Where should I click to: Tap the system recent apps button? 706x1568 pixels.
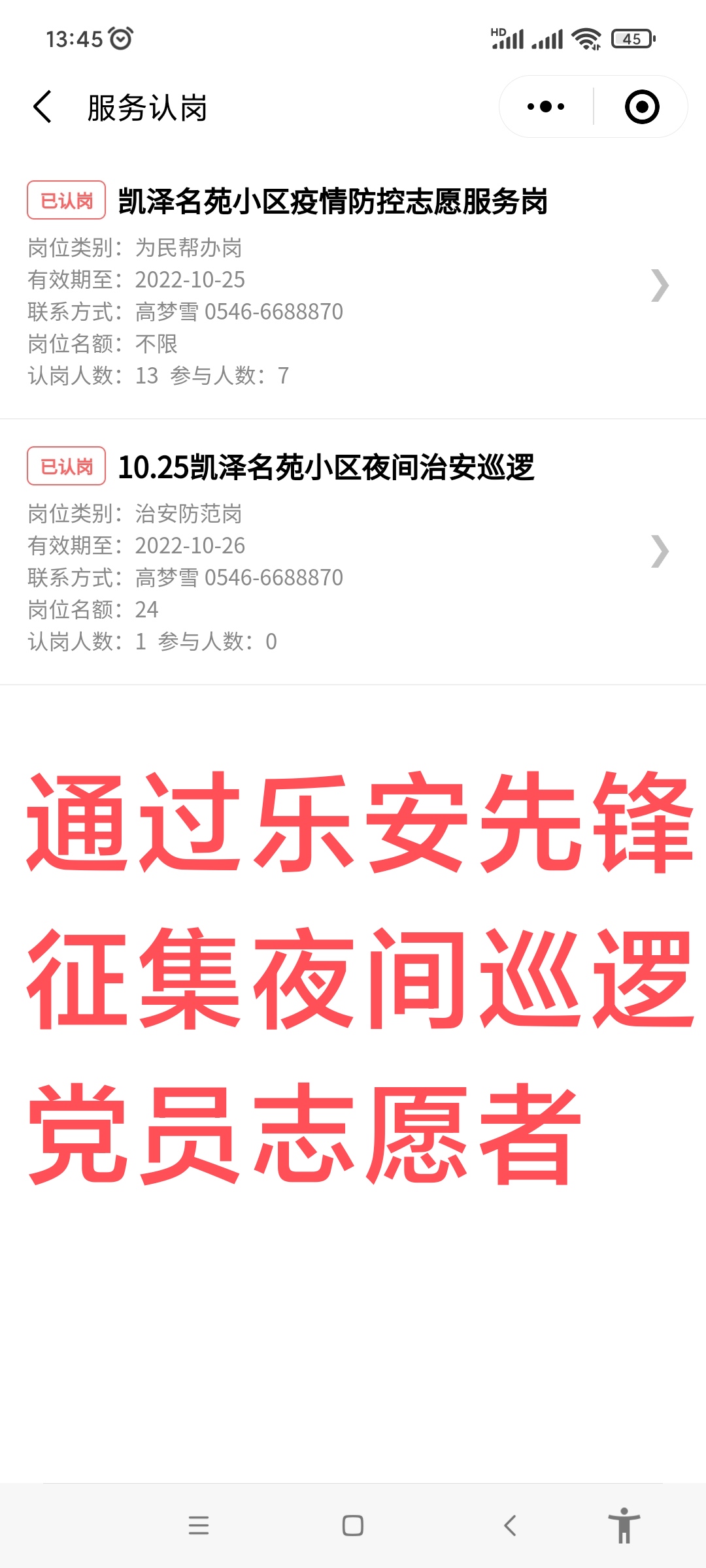[x=198, y=1525]
